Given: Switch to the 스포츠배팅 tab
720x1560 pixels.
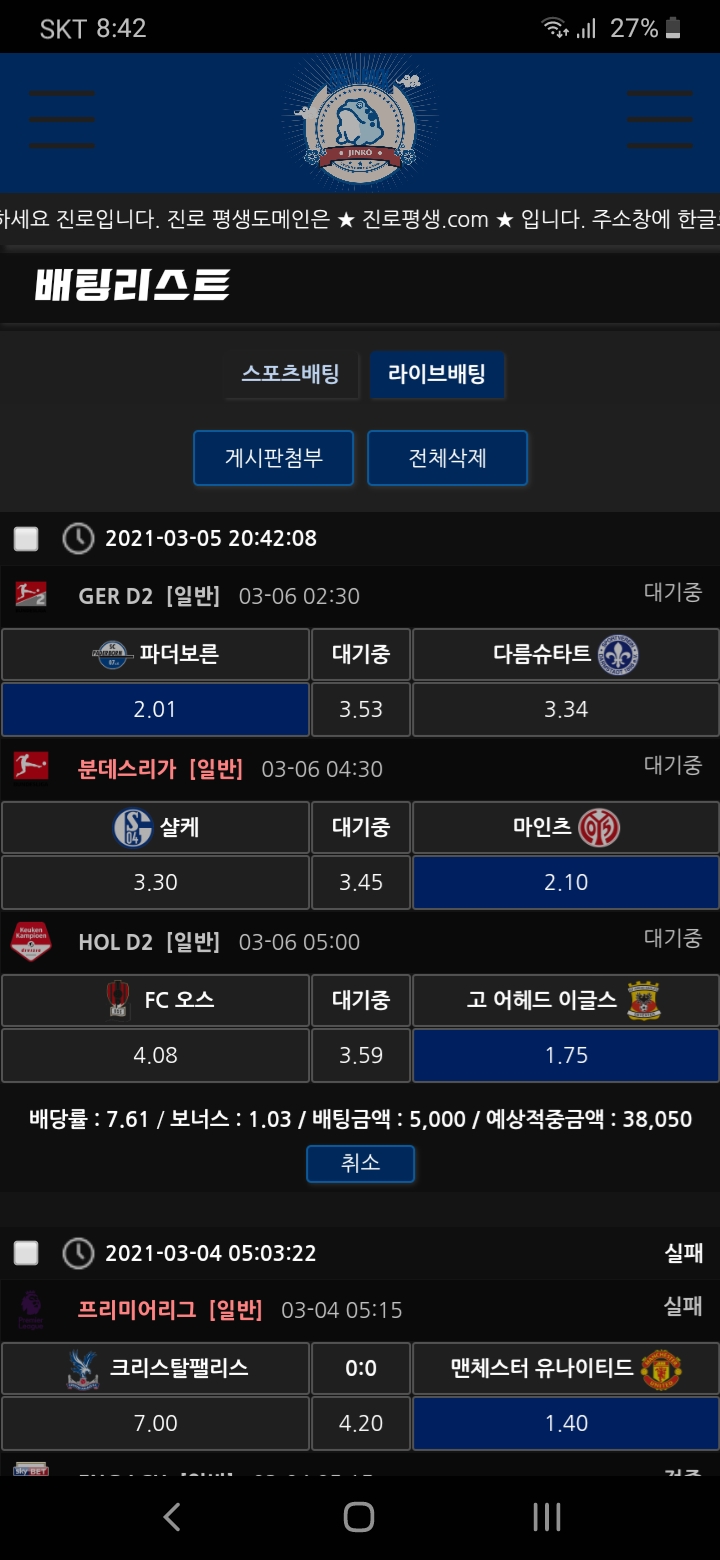Looking at the screenshot, I should (x=290, y=374).
